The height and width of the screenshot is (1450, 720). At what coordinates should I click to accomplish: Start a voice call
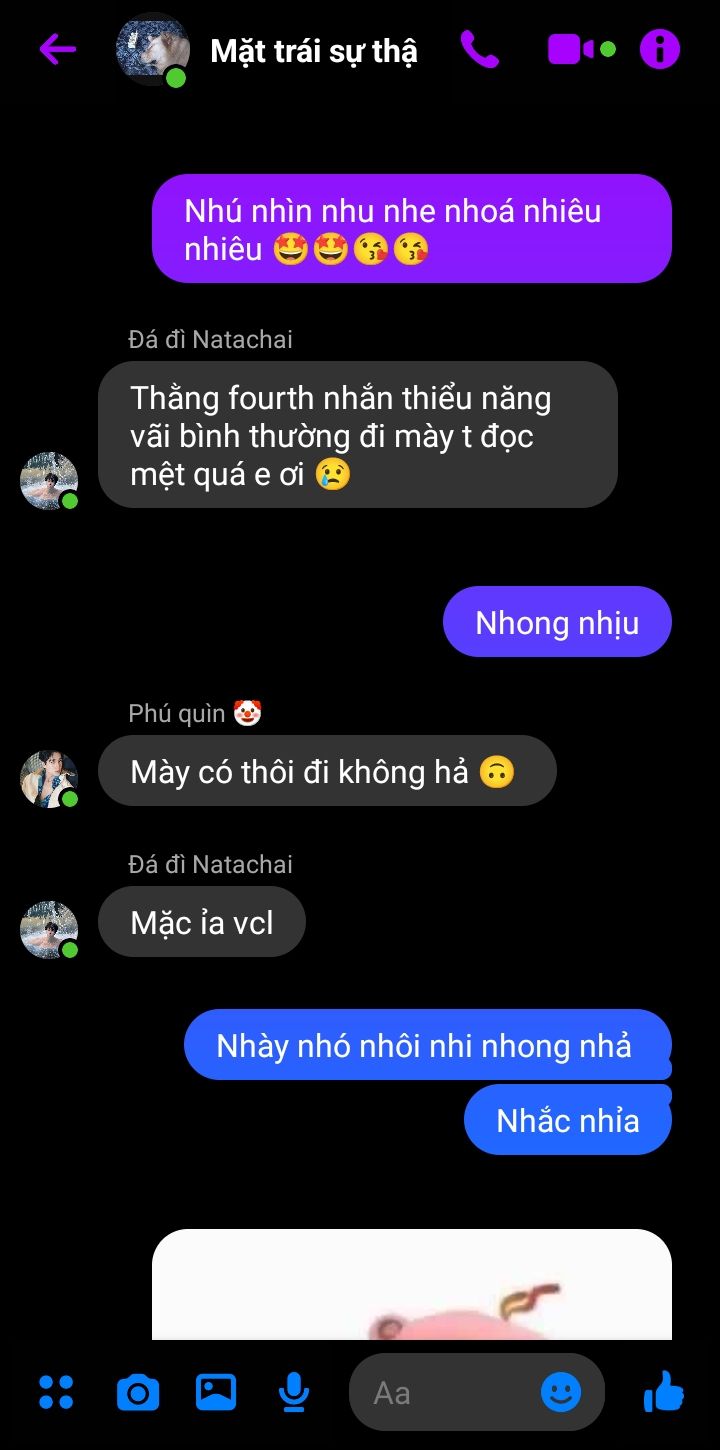pos(480,49)
